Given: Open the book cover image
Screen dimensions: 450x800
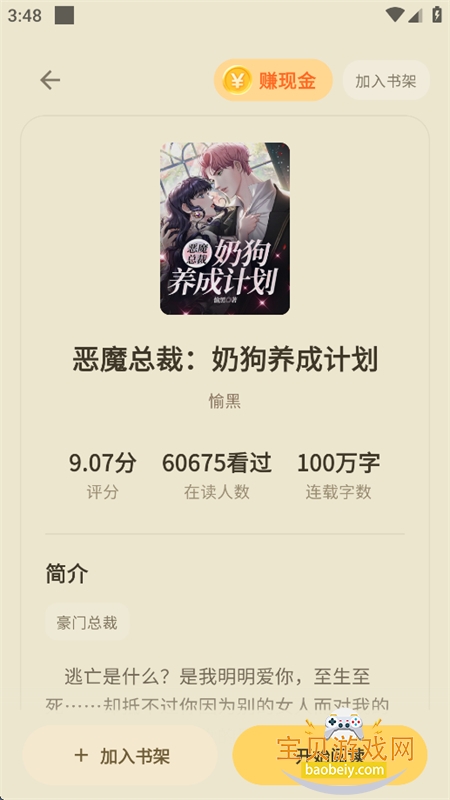Looking at the screenshot, I should tap(225, 229).
